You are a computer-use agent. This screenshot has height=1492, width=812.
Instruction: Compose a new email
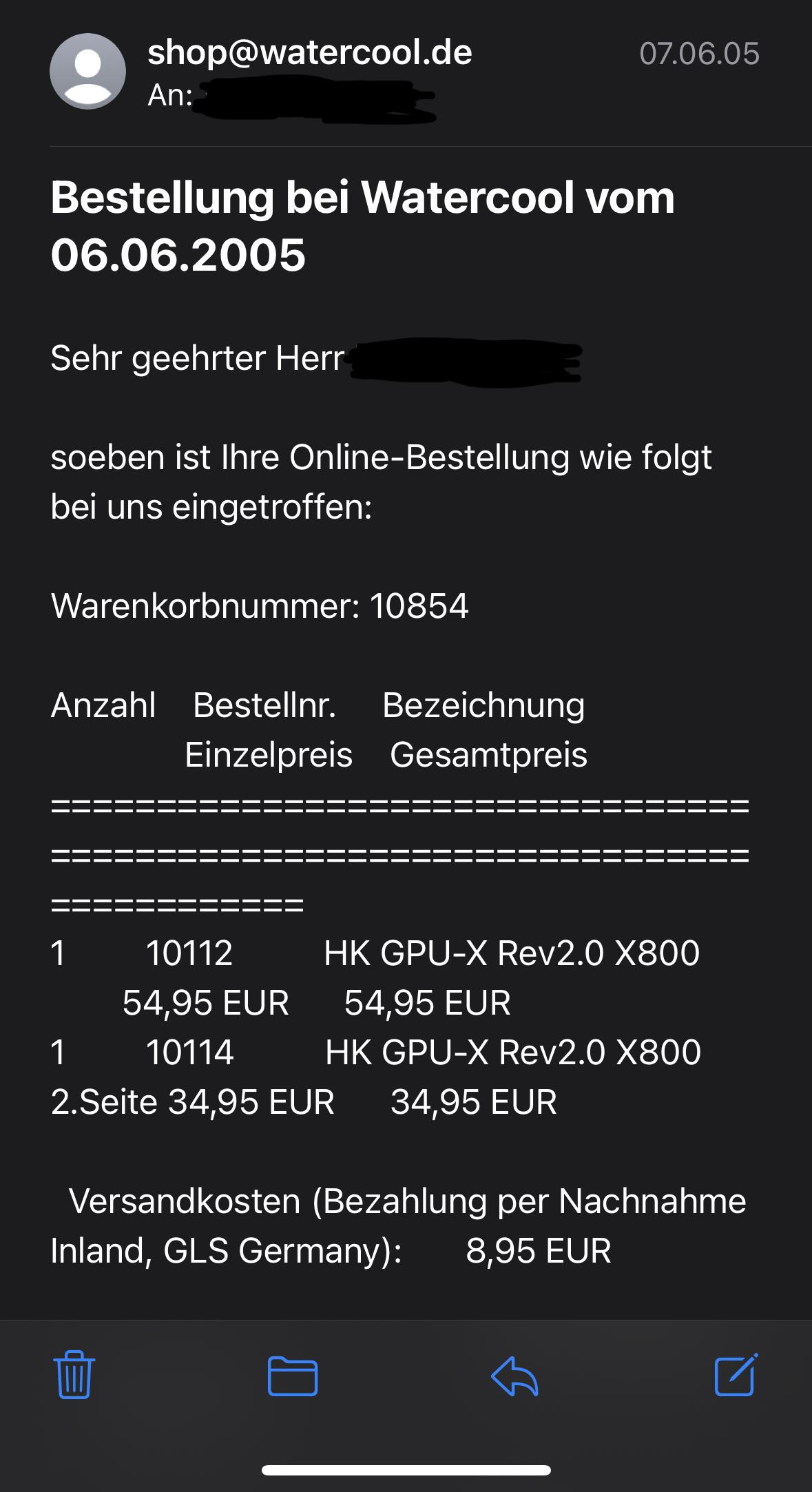pyautogui.click(x=736, y=1374)
